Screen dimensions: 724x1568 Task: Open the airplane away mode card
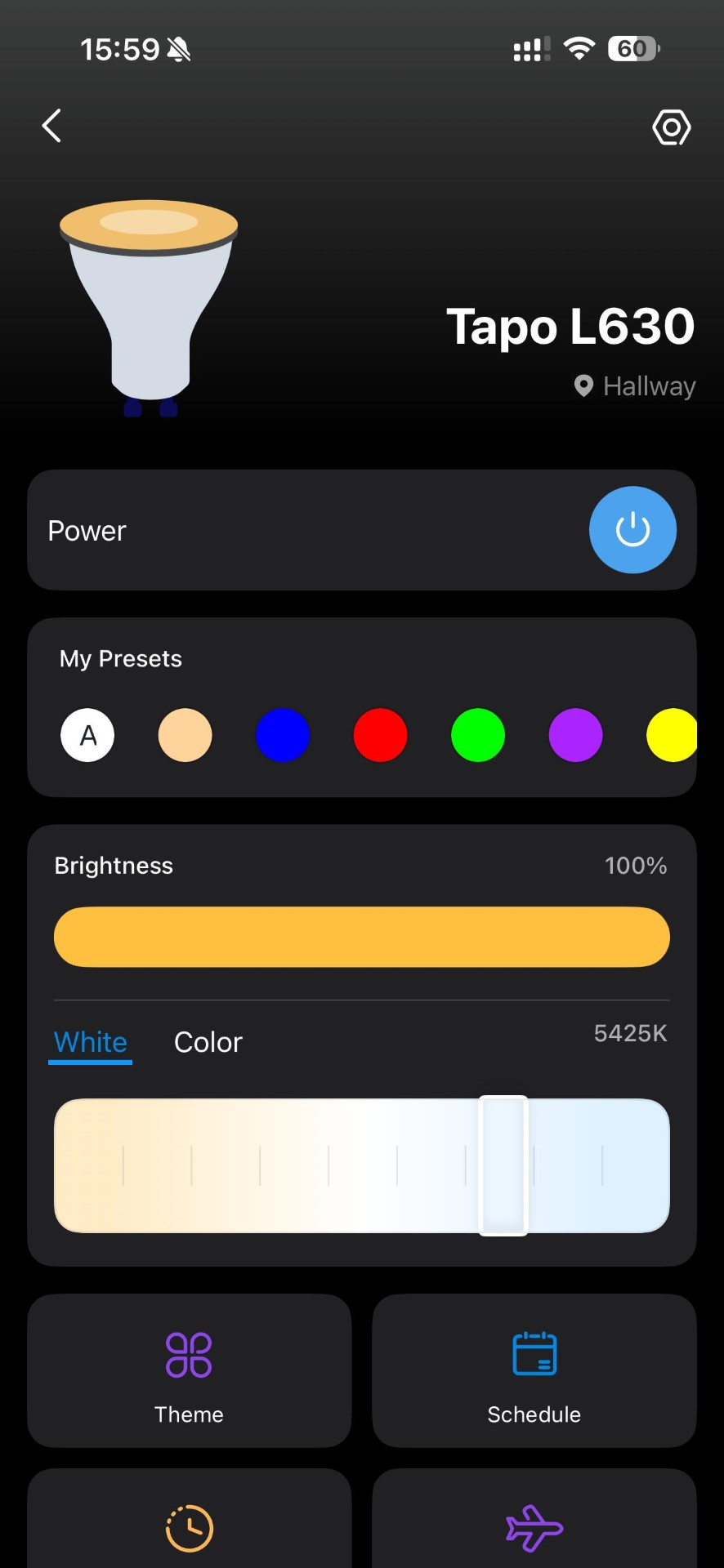click(534, 1526)
